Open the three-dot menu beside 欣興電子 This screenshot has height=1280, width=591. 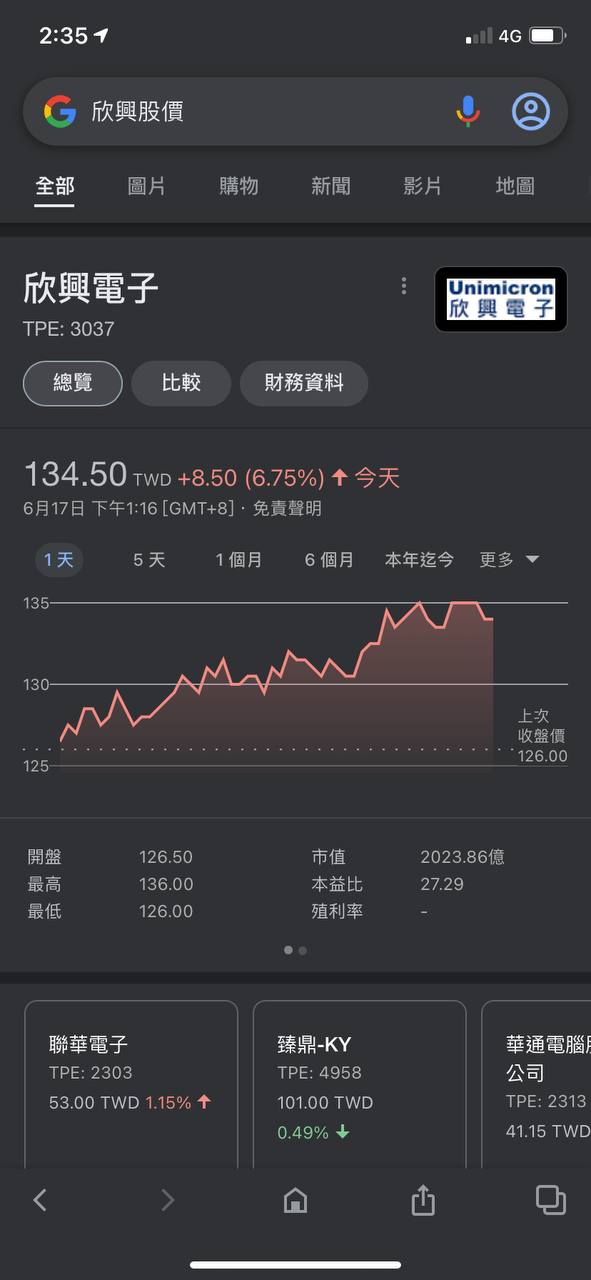point(404,286)
